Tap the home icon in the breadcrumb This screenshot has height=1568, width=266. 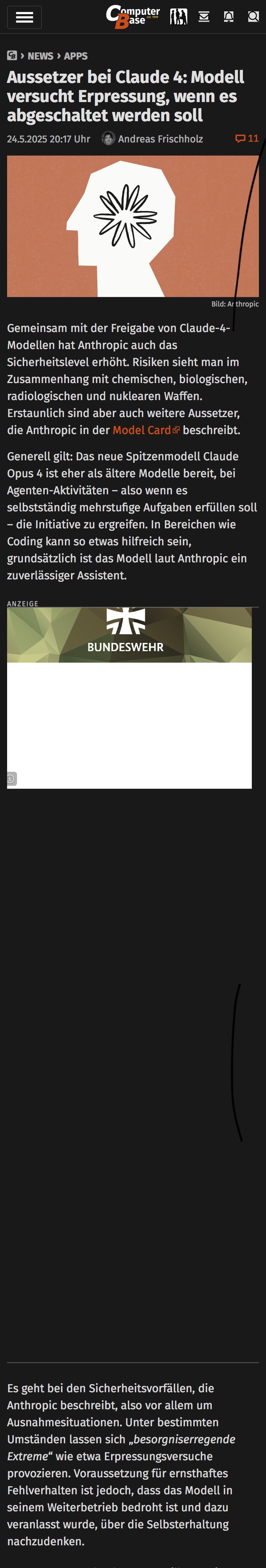[x=12, y=56]
